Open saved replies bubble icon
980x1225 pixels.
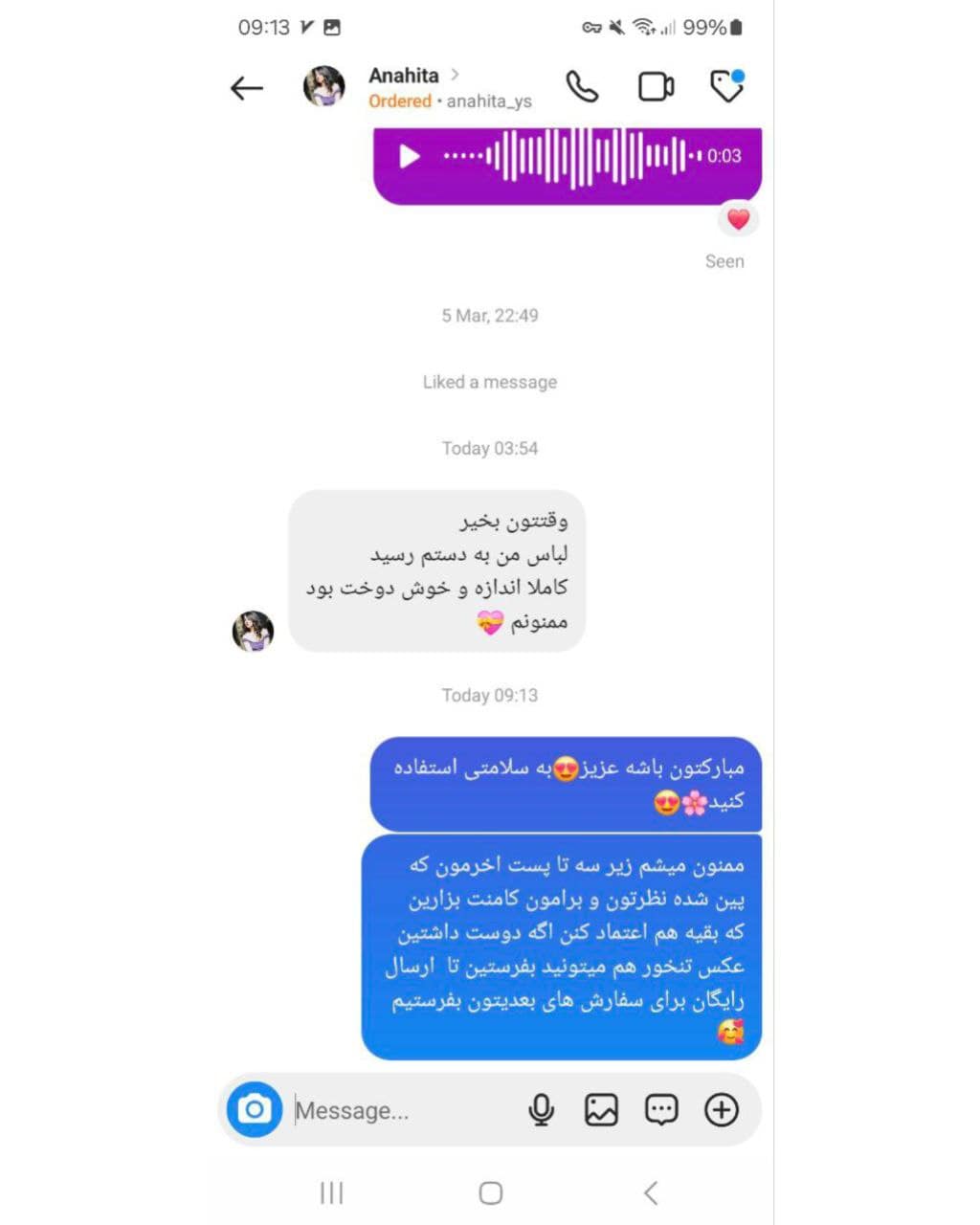coord(661,1109)
